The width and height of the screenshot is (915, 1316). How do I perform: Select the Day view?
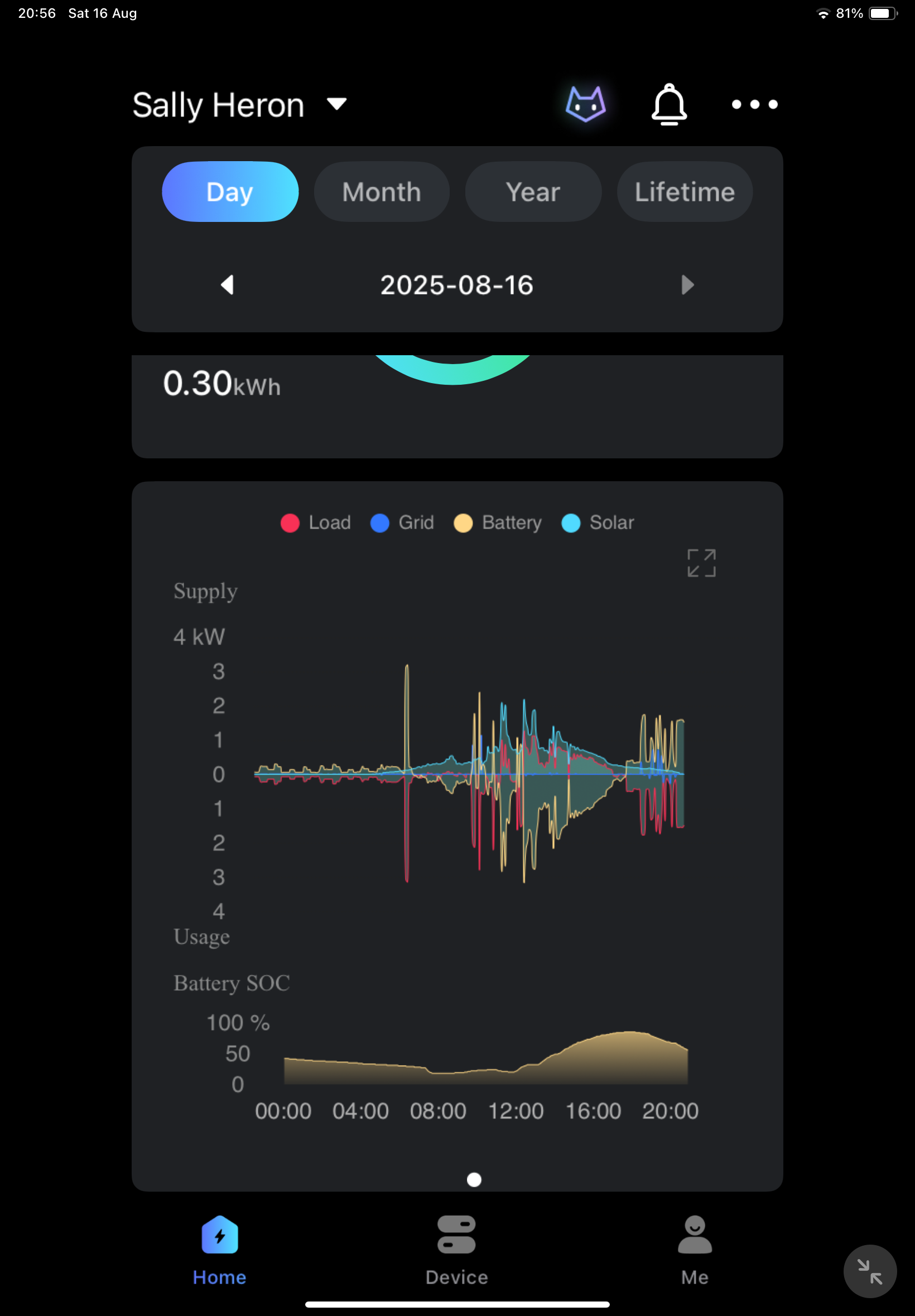pyautogui.click(x=230, y=192)
